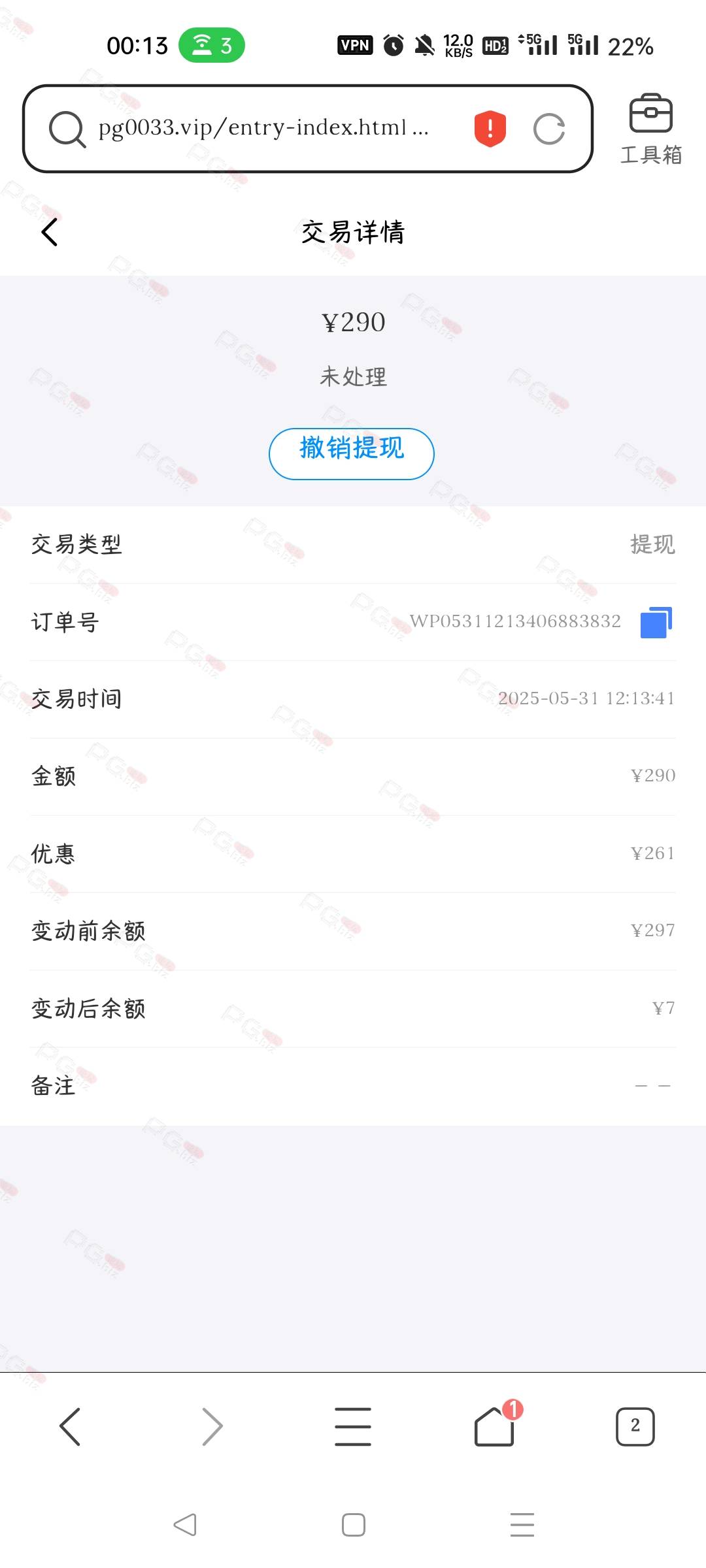The width and height of the screenshot is (706, 1568).
Task: Open the system recent apps view
Action: pos(522,1525)
